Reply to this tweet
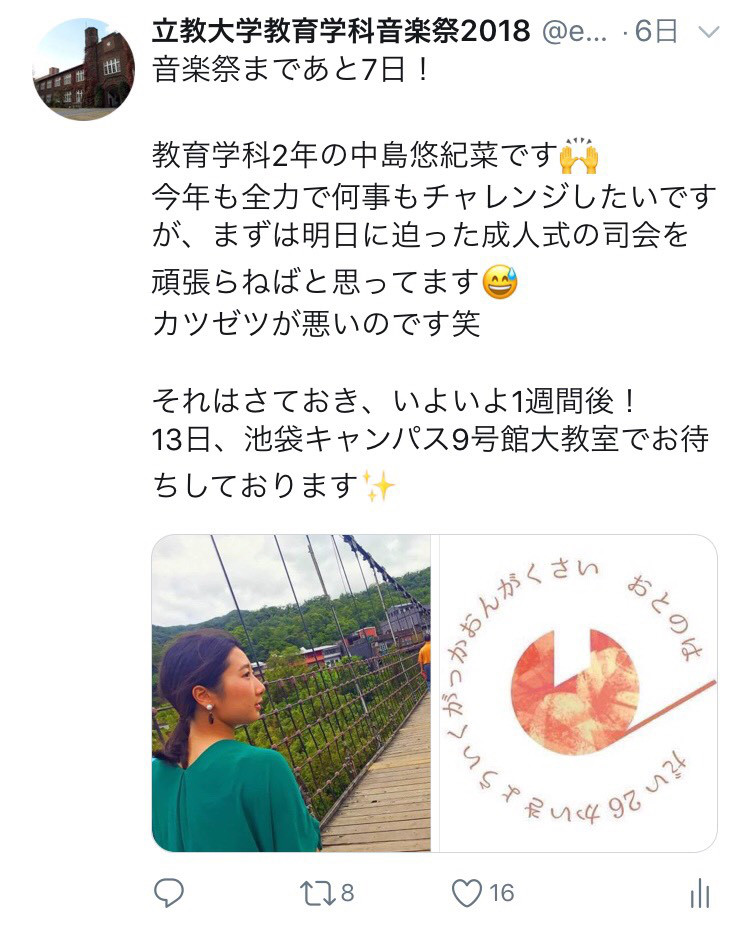 170,892
